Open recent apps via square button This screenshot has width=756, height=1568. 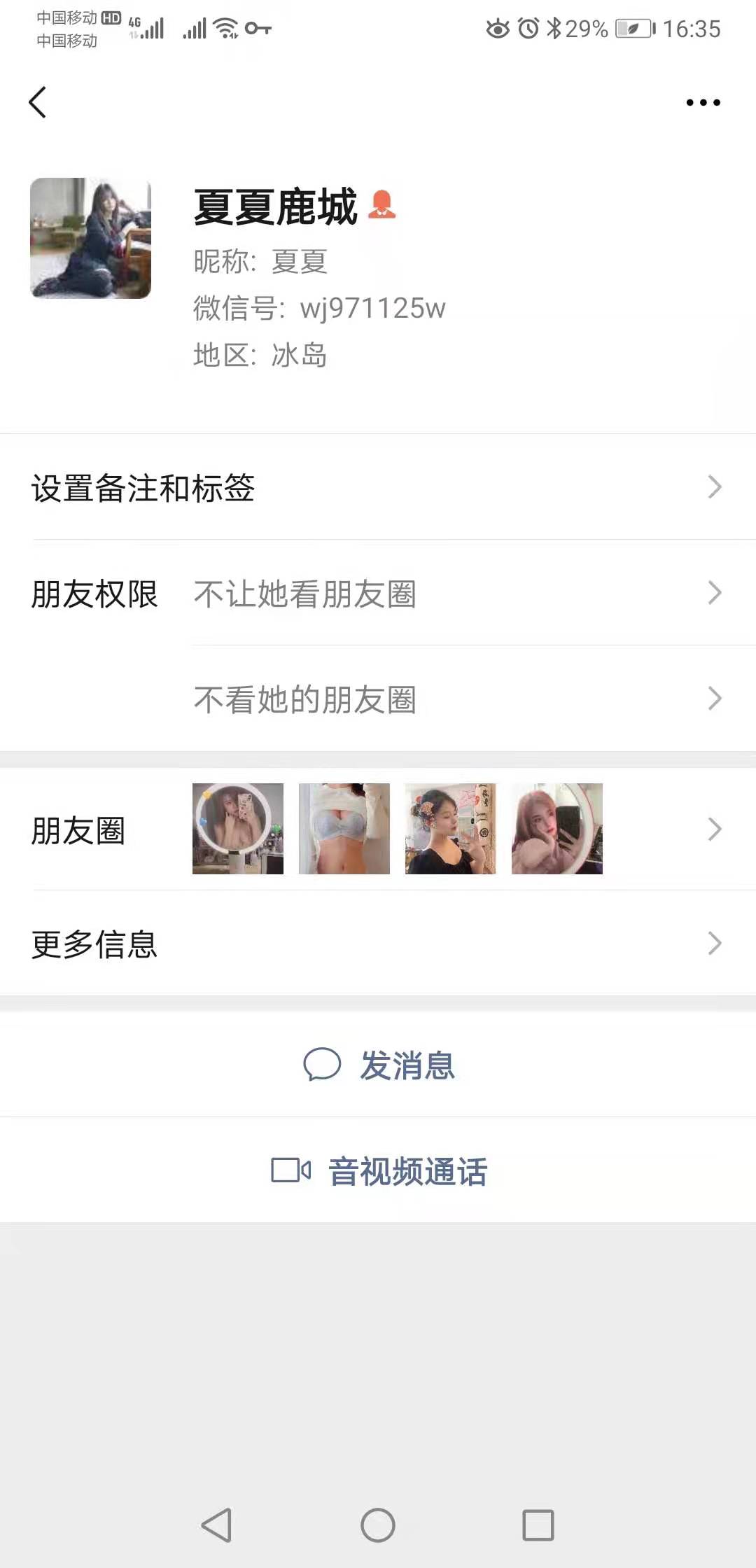[x=538, y=1525]
